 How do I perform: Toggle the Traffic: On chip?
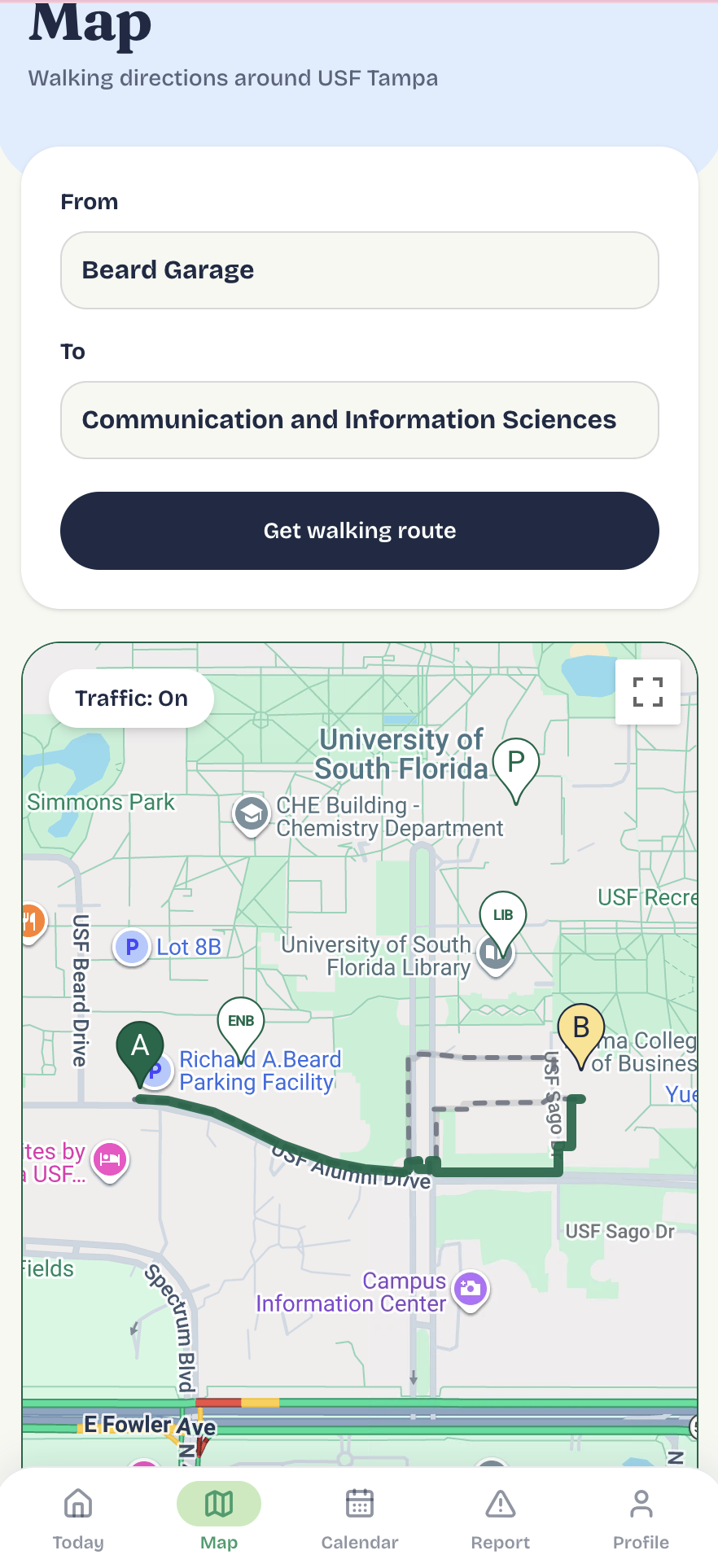(x=132, y=699)
